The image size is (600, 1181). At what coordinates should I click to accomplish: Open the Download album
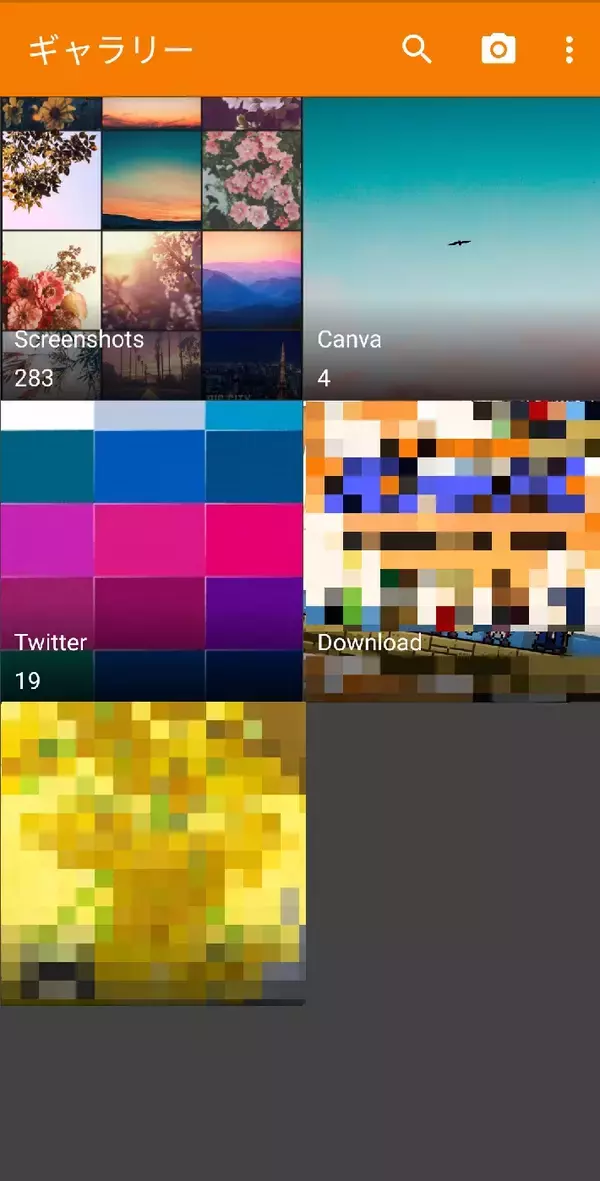[452, 551]
